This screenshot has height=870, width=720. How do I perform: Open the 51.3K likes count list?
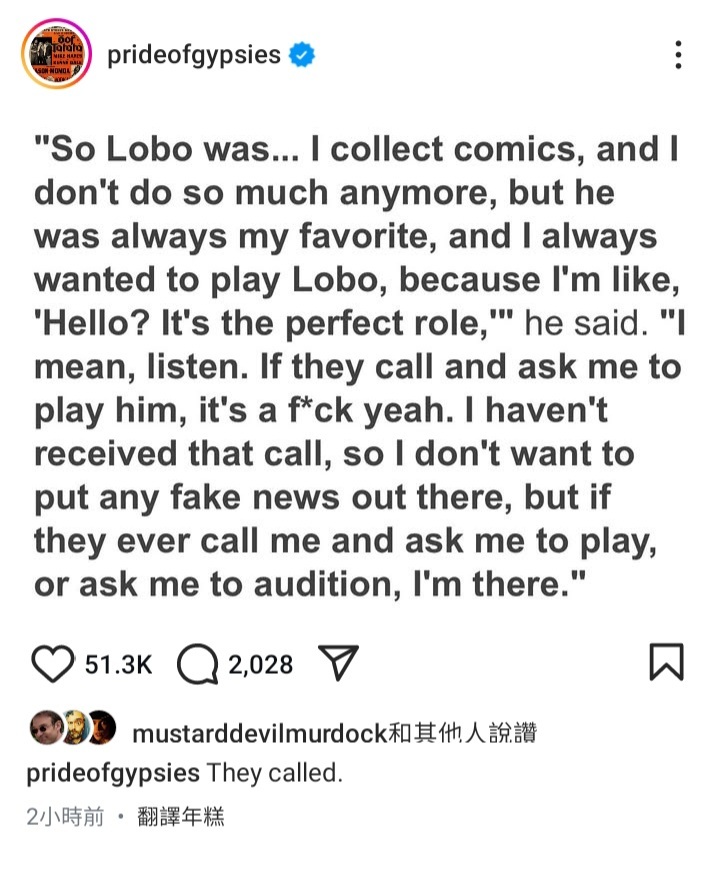point(118,664)
